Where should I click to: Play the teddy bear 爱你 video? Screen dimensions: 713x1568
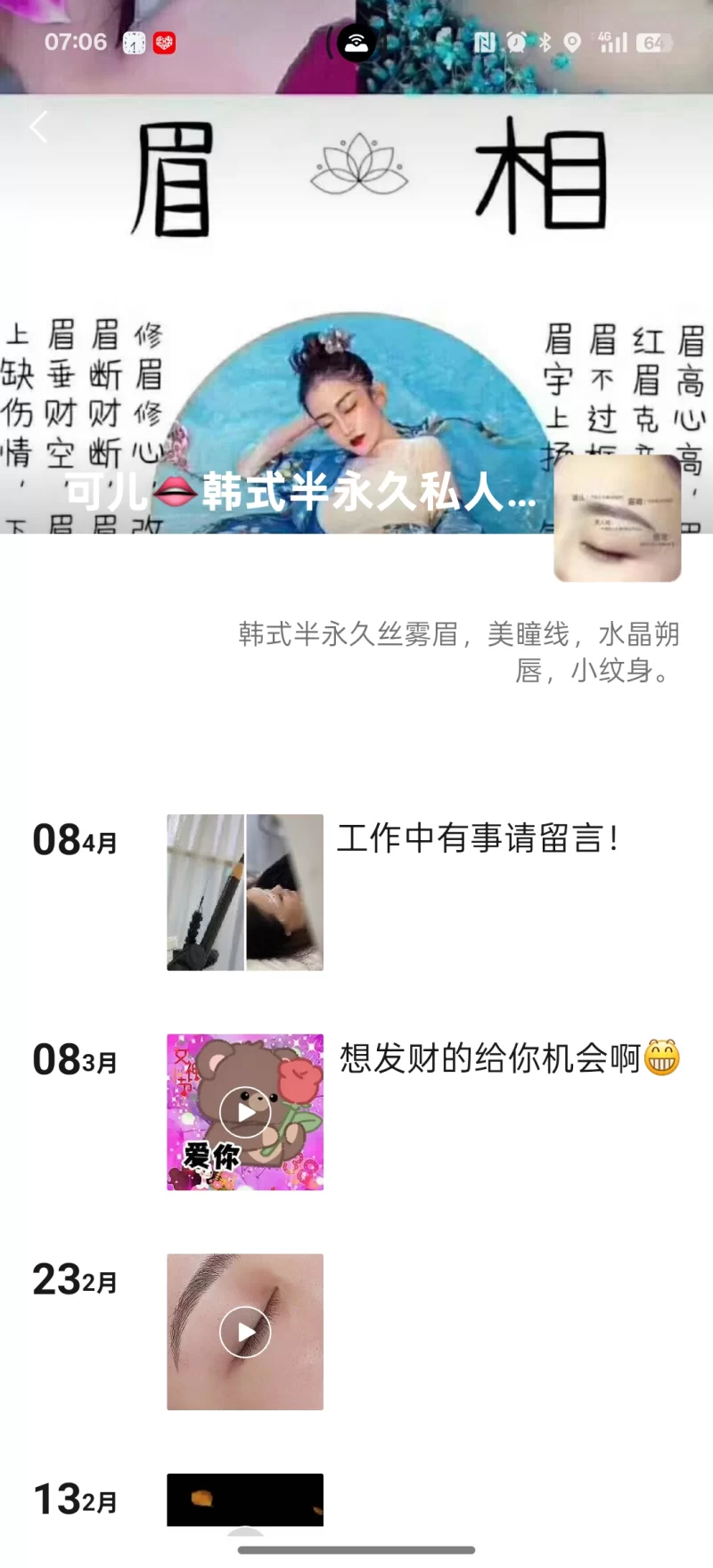(x=244, y=1111)
